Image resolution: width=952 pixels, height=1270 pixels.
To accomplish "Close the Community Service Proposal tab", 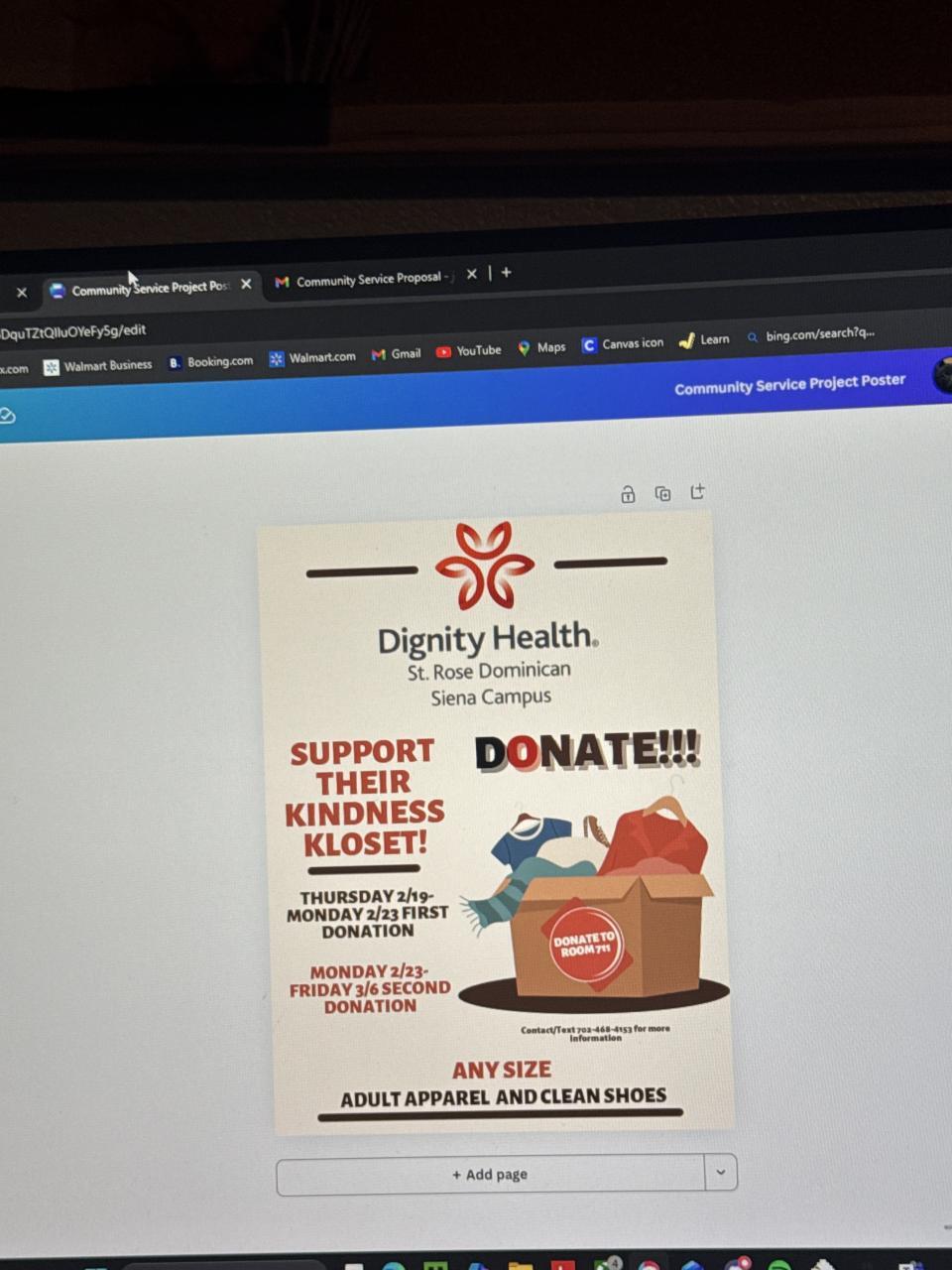I will pos(472,274).
